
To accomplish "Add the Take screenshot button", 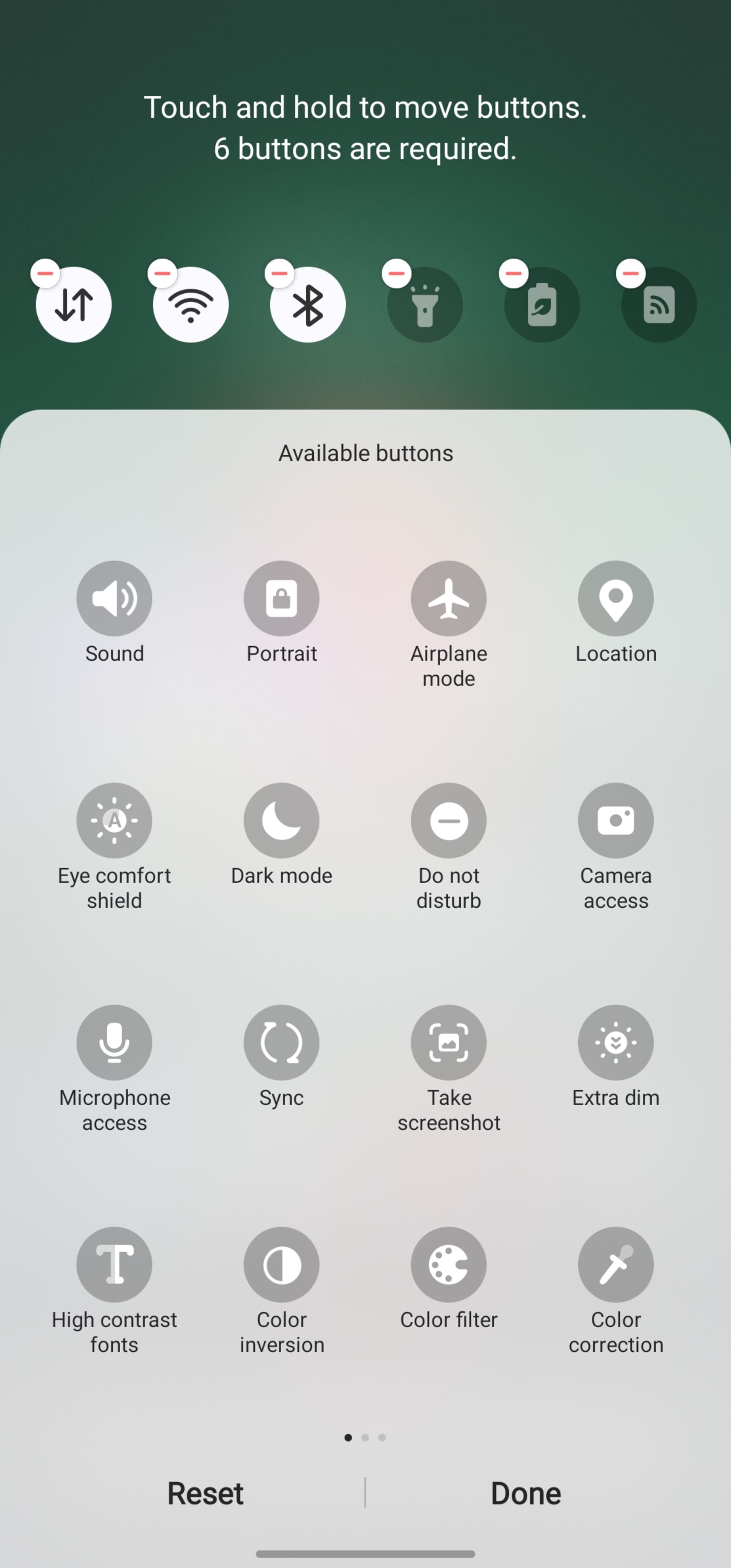I will pyautogui.click(x=448, y=1043).
